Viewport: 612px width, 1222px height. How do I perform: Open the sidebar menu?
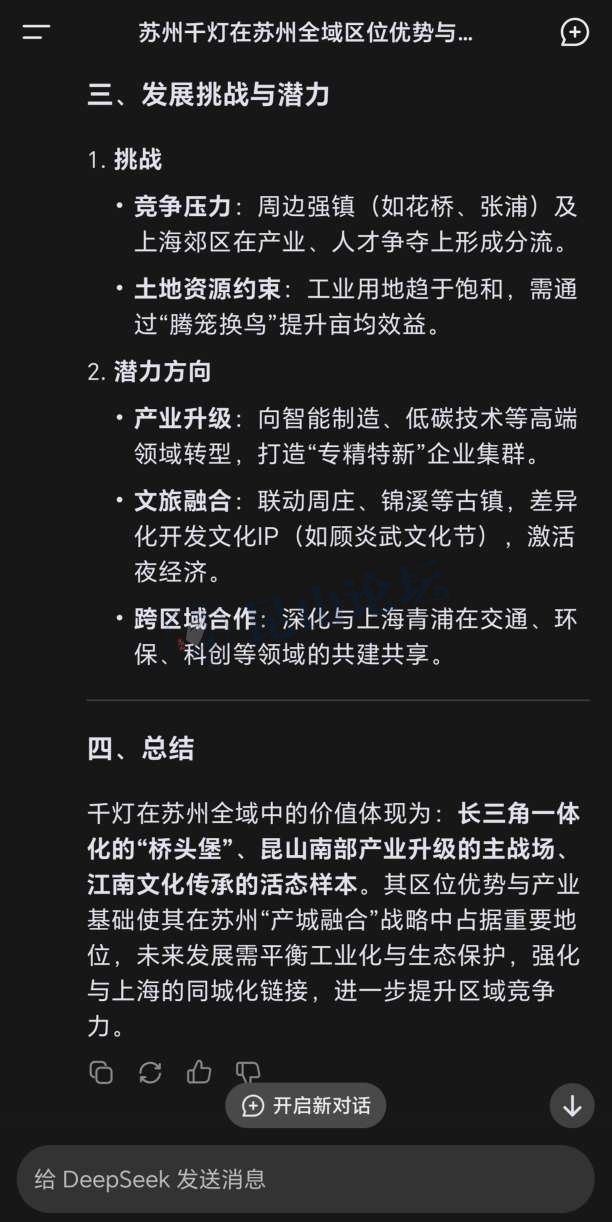pyautogui.click(x=36, y=33)
